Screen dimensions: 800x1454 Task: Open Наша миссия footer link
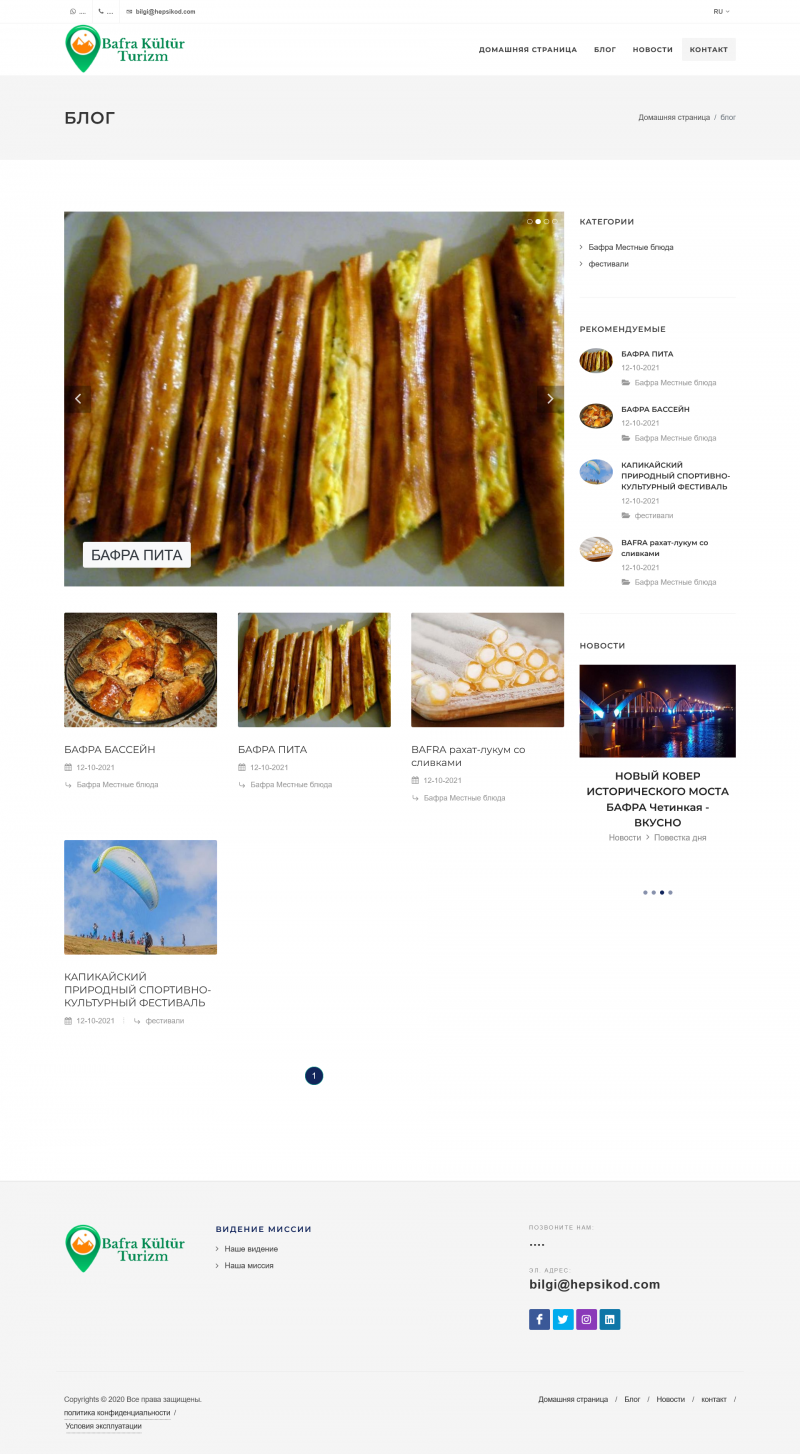248,1266
